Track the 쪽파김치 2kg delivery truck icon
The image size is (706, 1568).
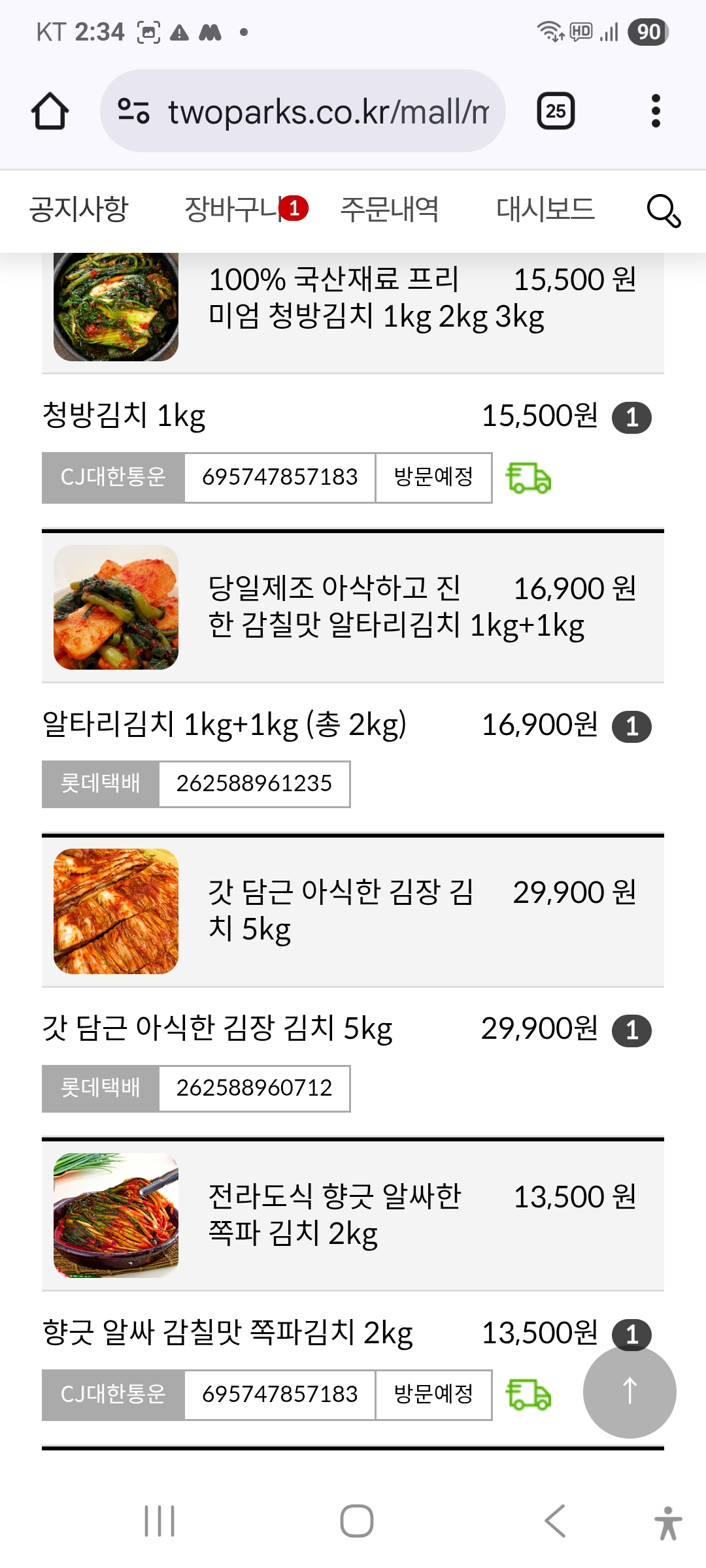coord(528,1395)
